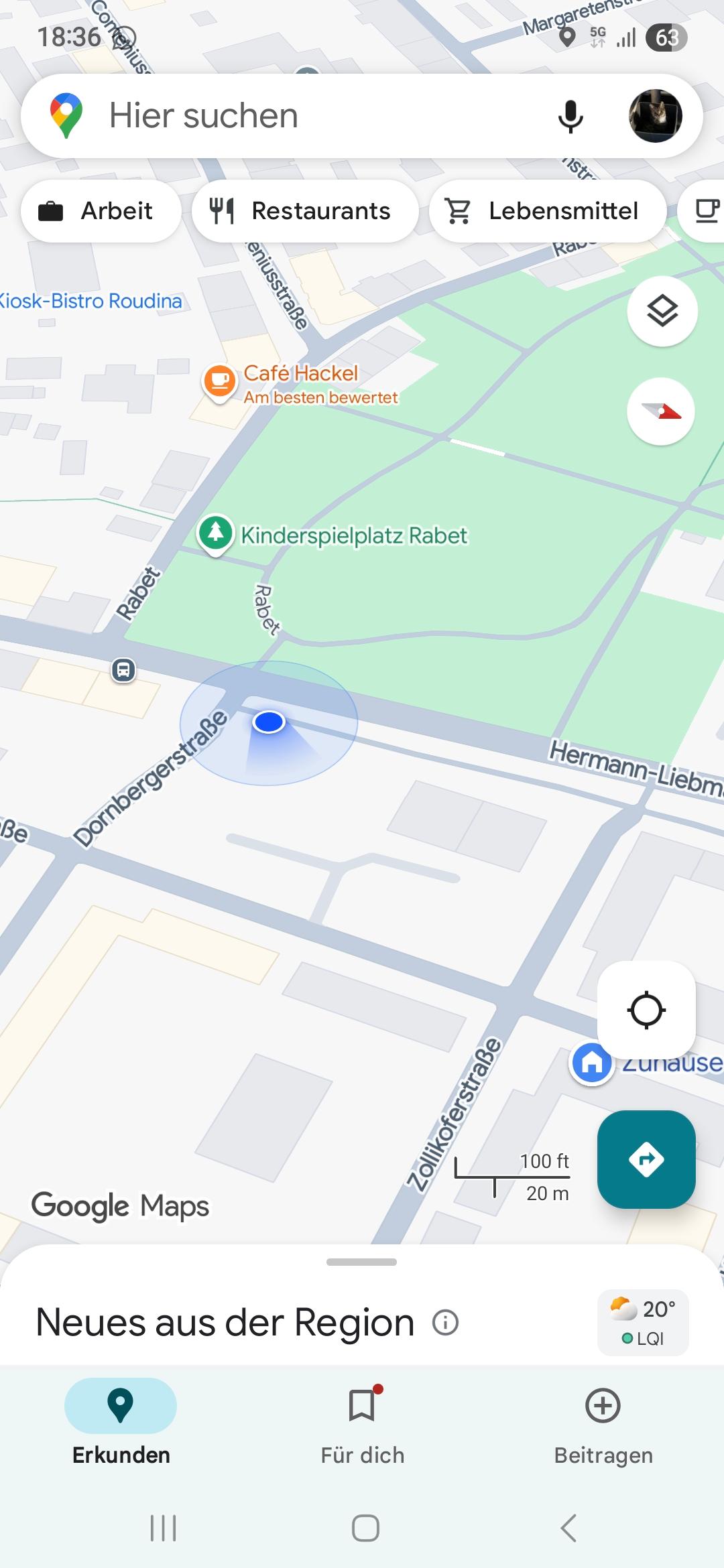Tap the bus stop icon on map
The height and width of the screenshot is (1568, 724).
(123, 669)
